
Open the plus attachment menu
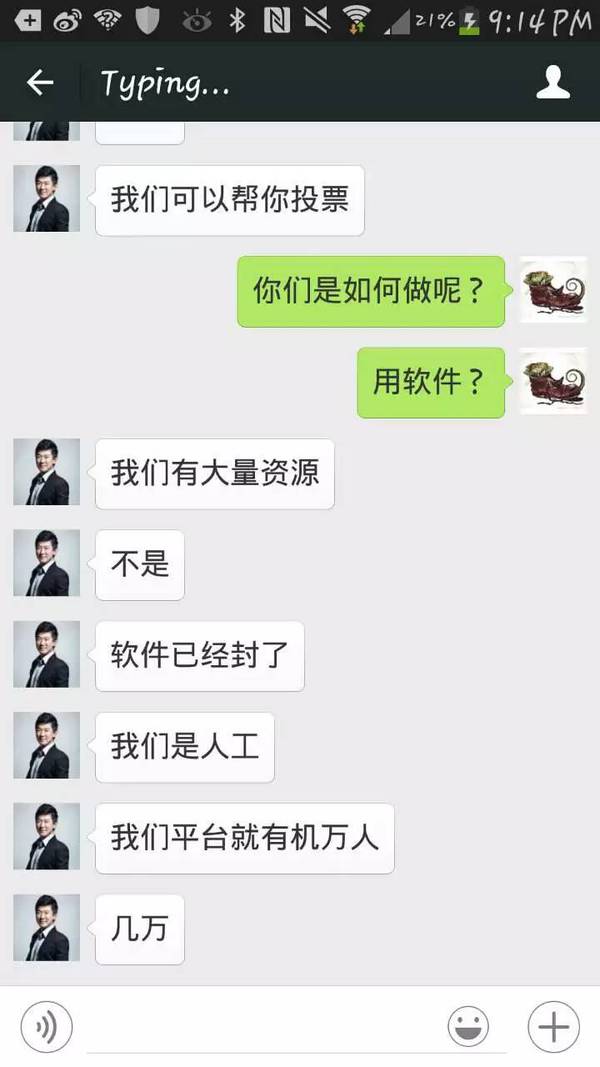tap(553, 1026)
